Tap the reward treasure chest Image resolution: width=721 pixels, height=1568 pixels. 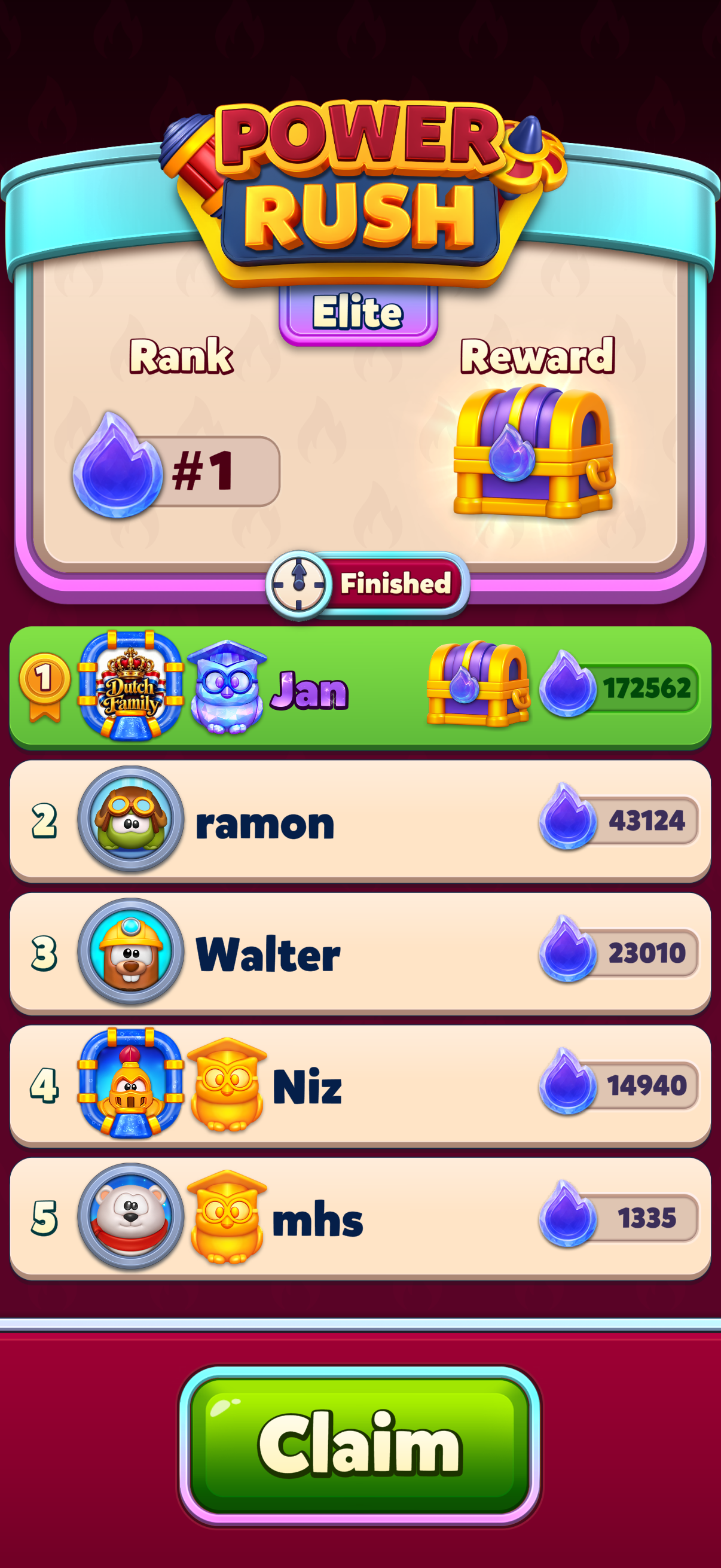[534, 451]
